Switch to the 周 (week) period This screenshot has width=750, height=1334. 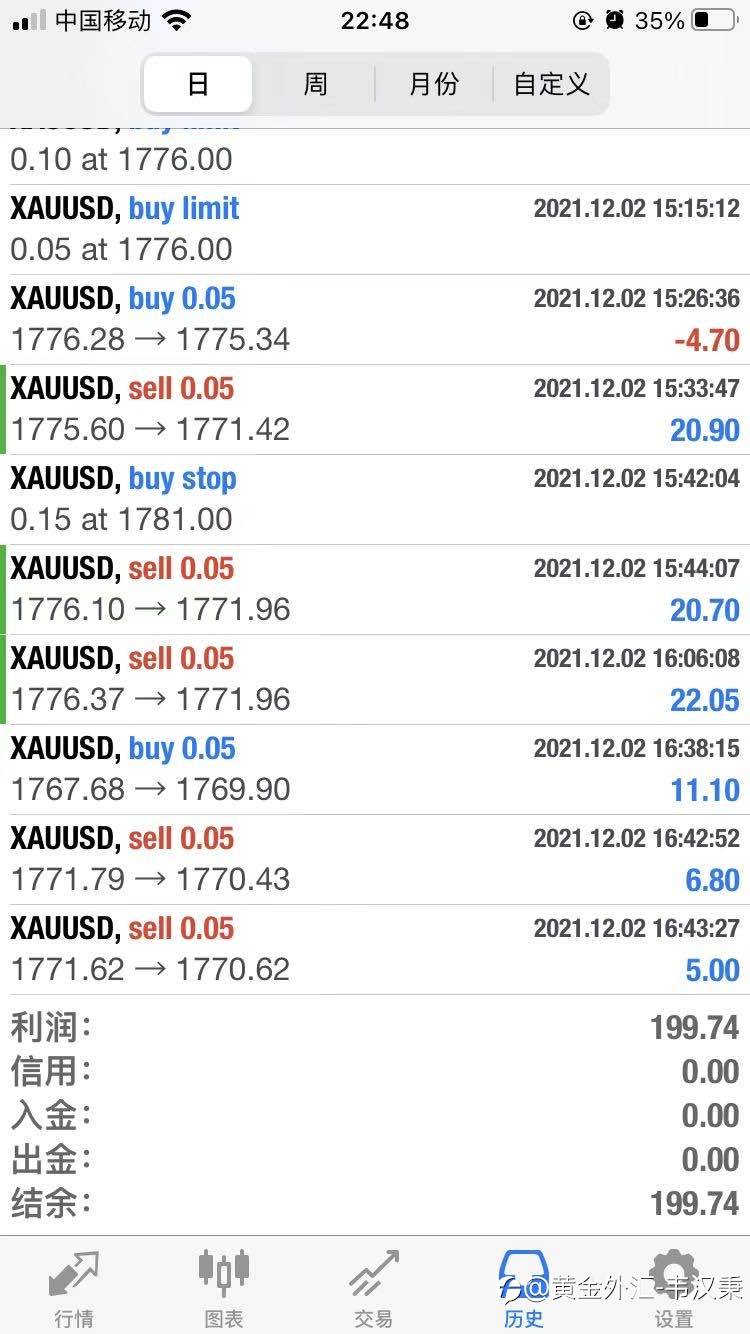click(x=315, y=84)
